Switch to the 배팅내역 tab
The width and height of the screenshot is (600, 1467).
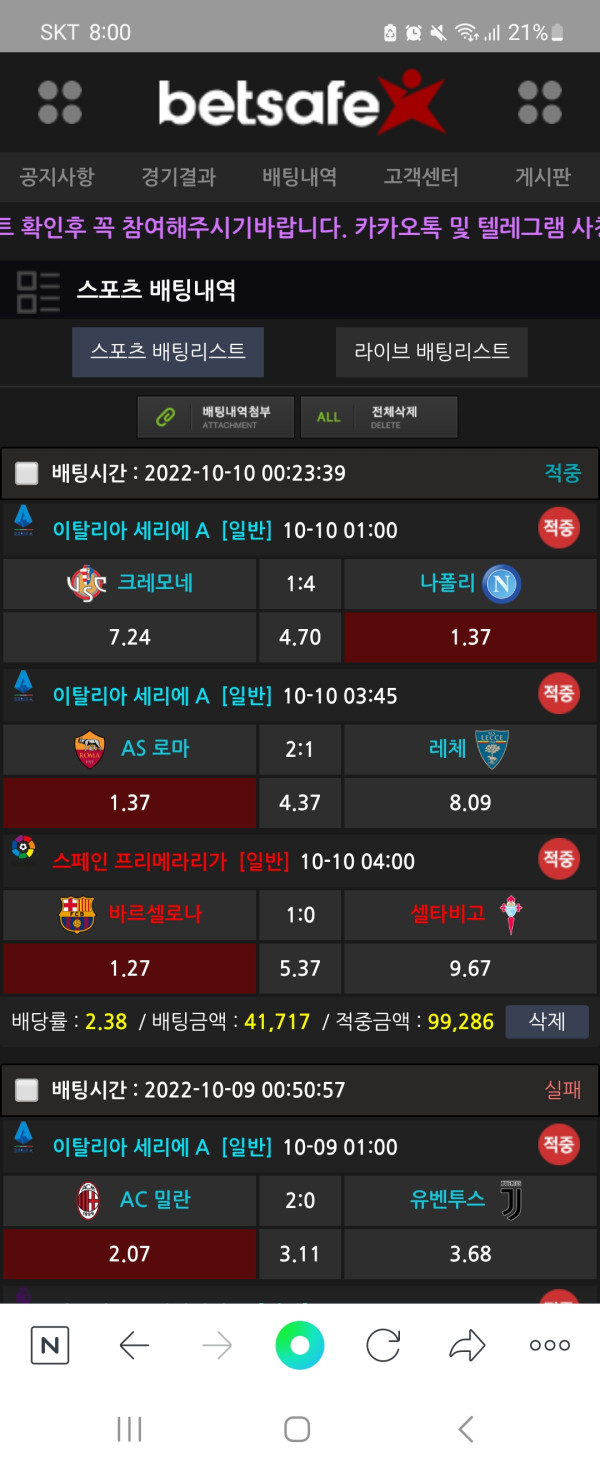(300, 178)
